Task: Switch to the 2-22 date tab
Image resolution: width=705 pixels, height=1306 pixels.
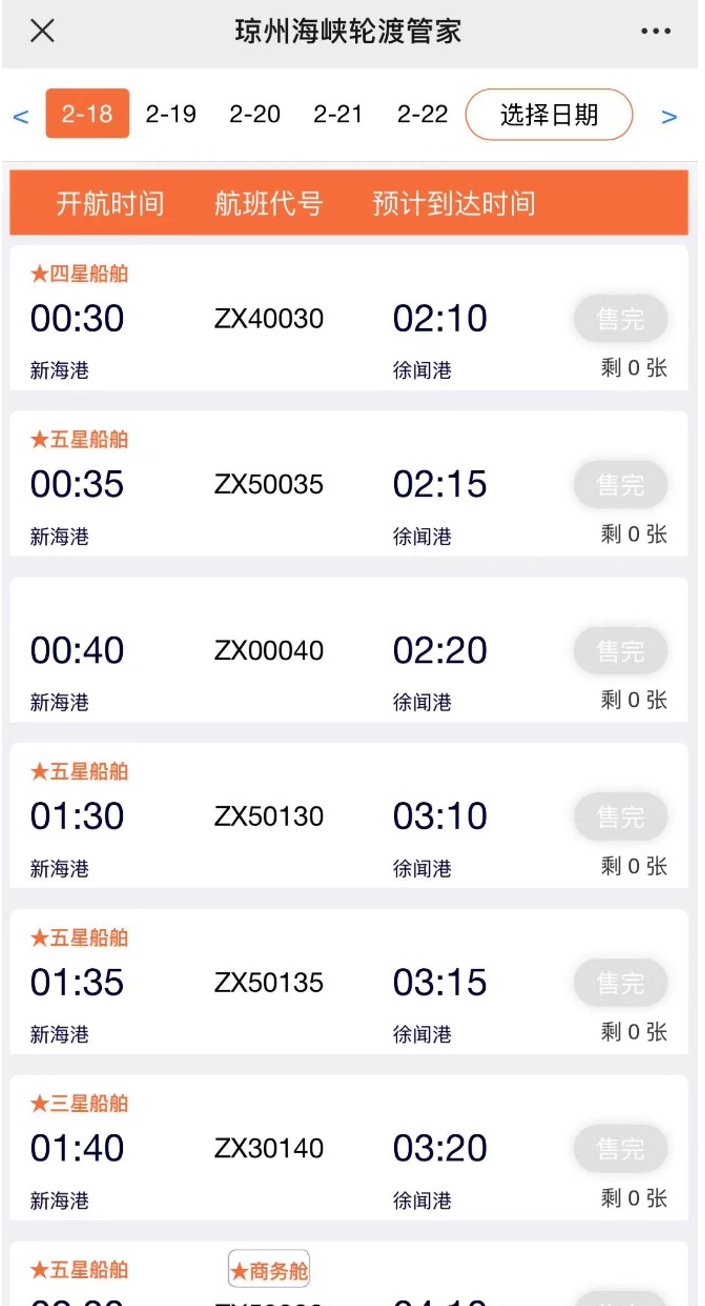Action: click(422, 114)
